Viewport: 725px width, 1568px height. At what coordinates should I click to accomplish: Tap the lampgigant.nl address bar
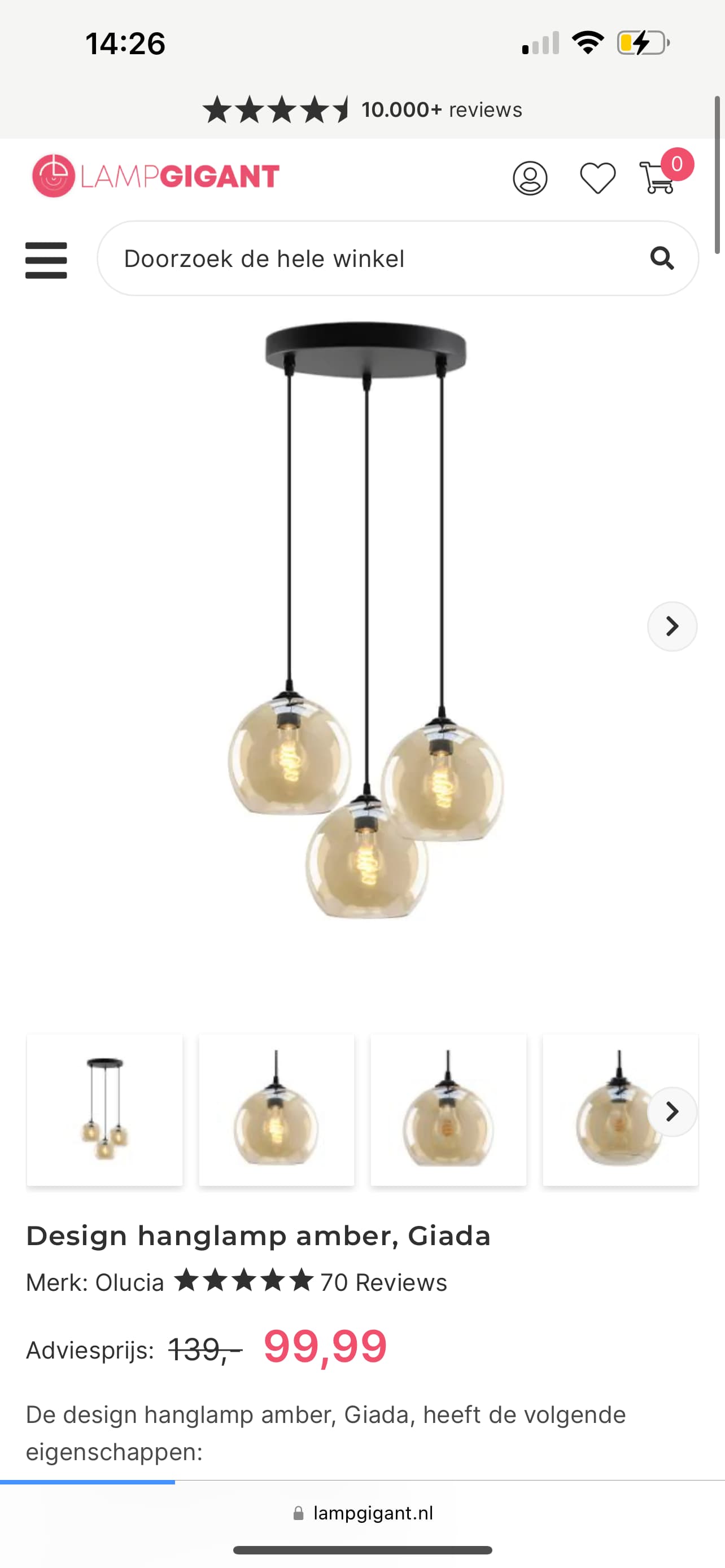pos(363,1513)
